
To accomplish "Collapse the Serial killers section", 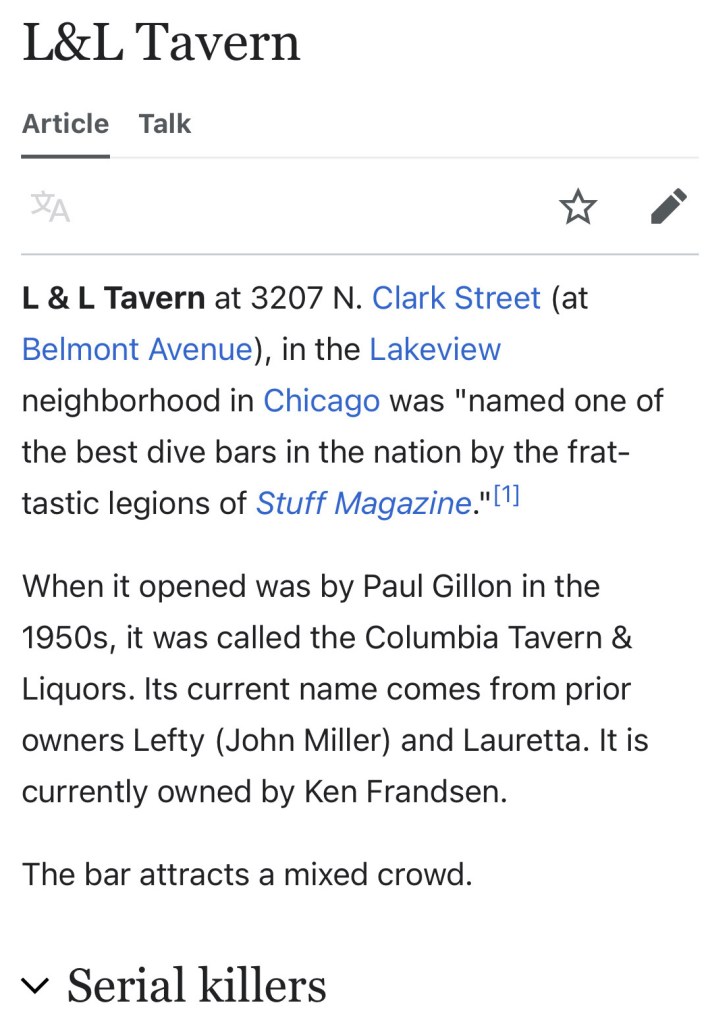I will [x=36, y=985].
